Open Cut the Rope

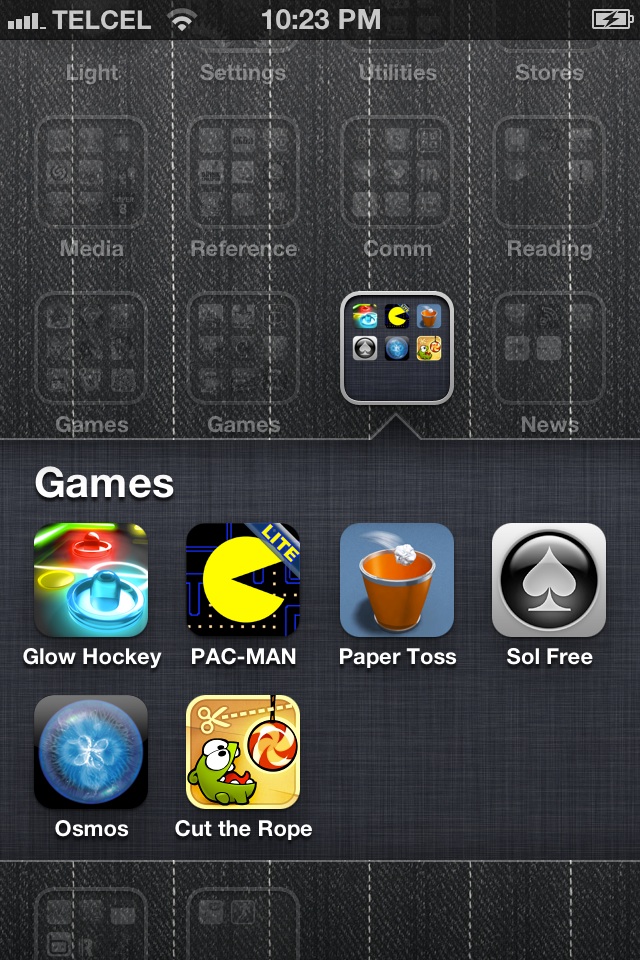coord(243,752)
